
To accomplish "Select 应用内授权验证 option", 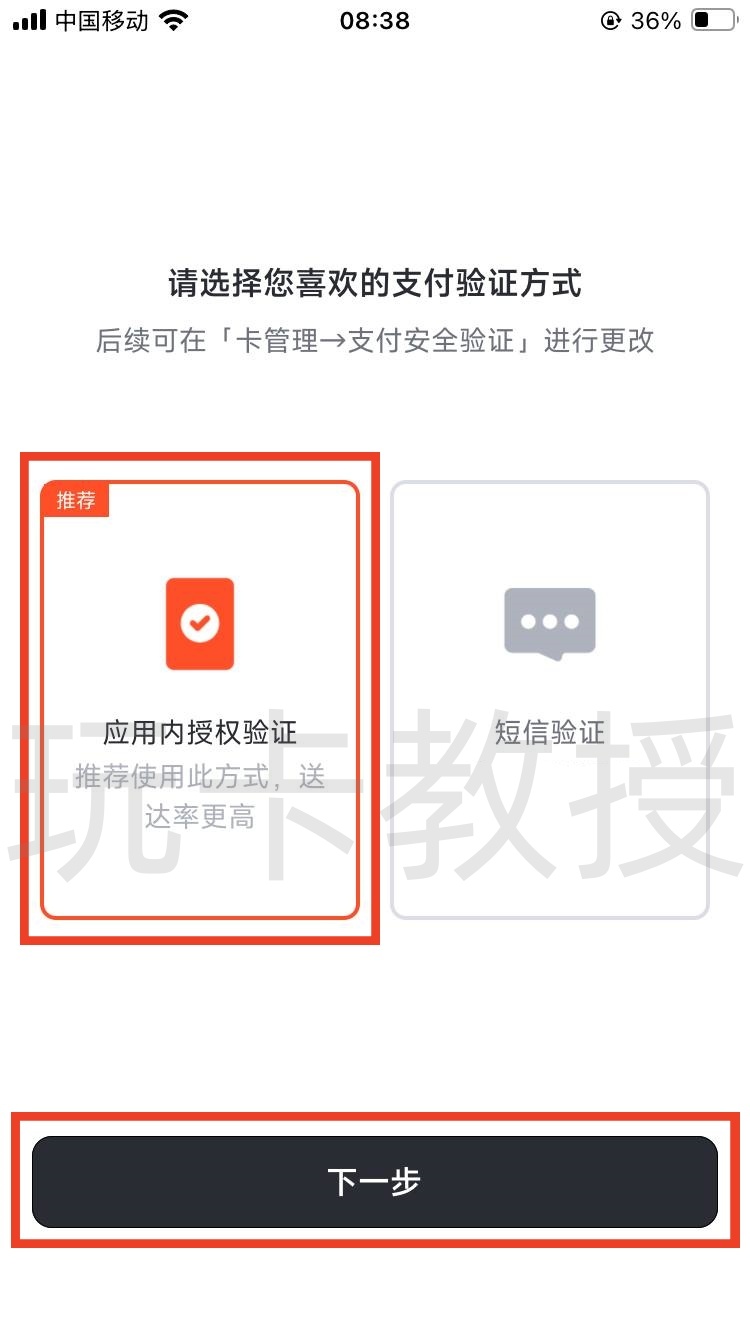I will [200, 700].
